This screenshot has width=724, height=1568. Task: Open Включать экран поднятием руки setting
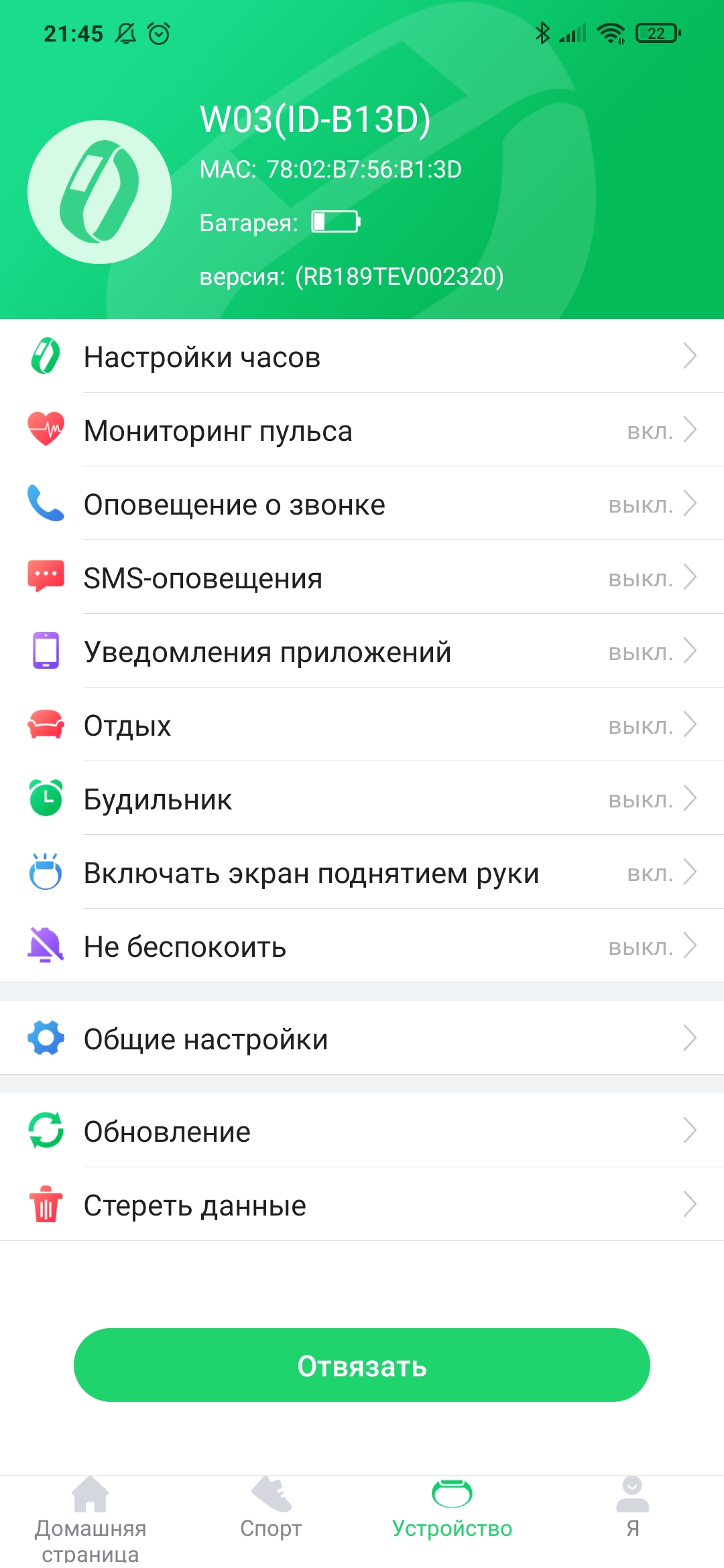[362, 872]
